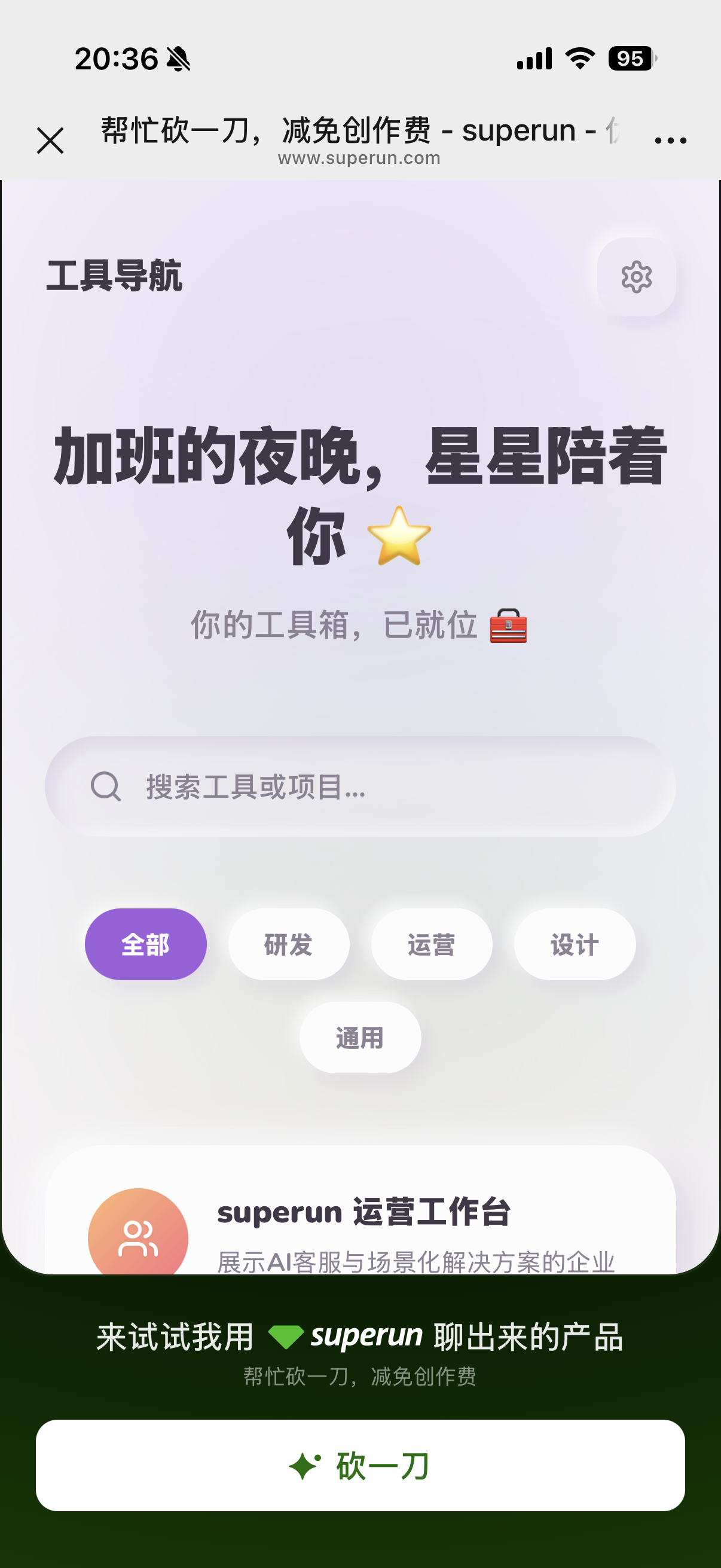Screen dimensions: 721x1568
Task: Choose the 通用 category chip
Action: click(x=360, y=1037)
